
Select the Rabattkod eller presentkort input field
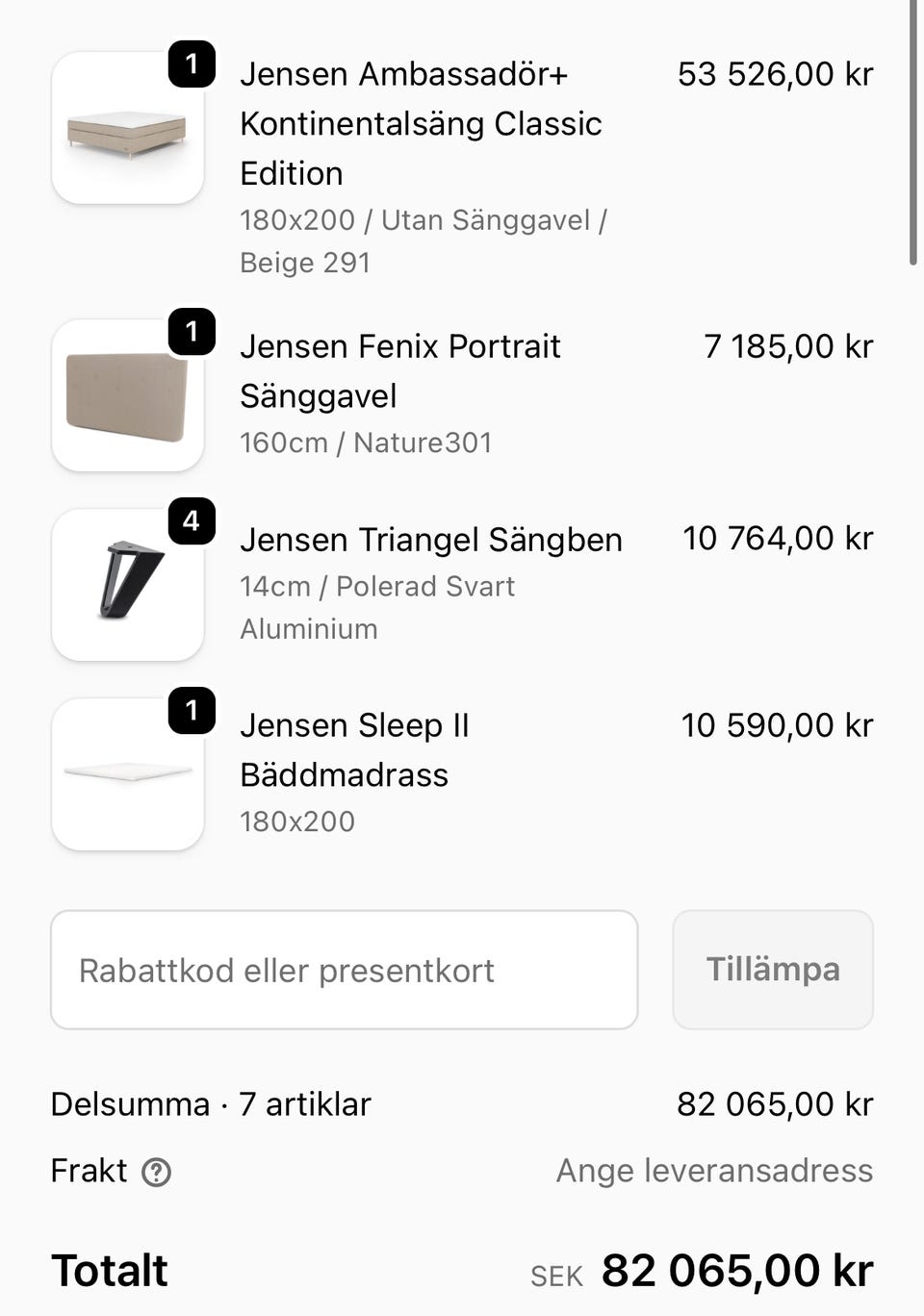(344, 970)
